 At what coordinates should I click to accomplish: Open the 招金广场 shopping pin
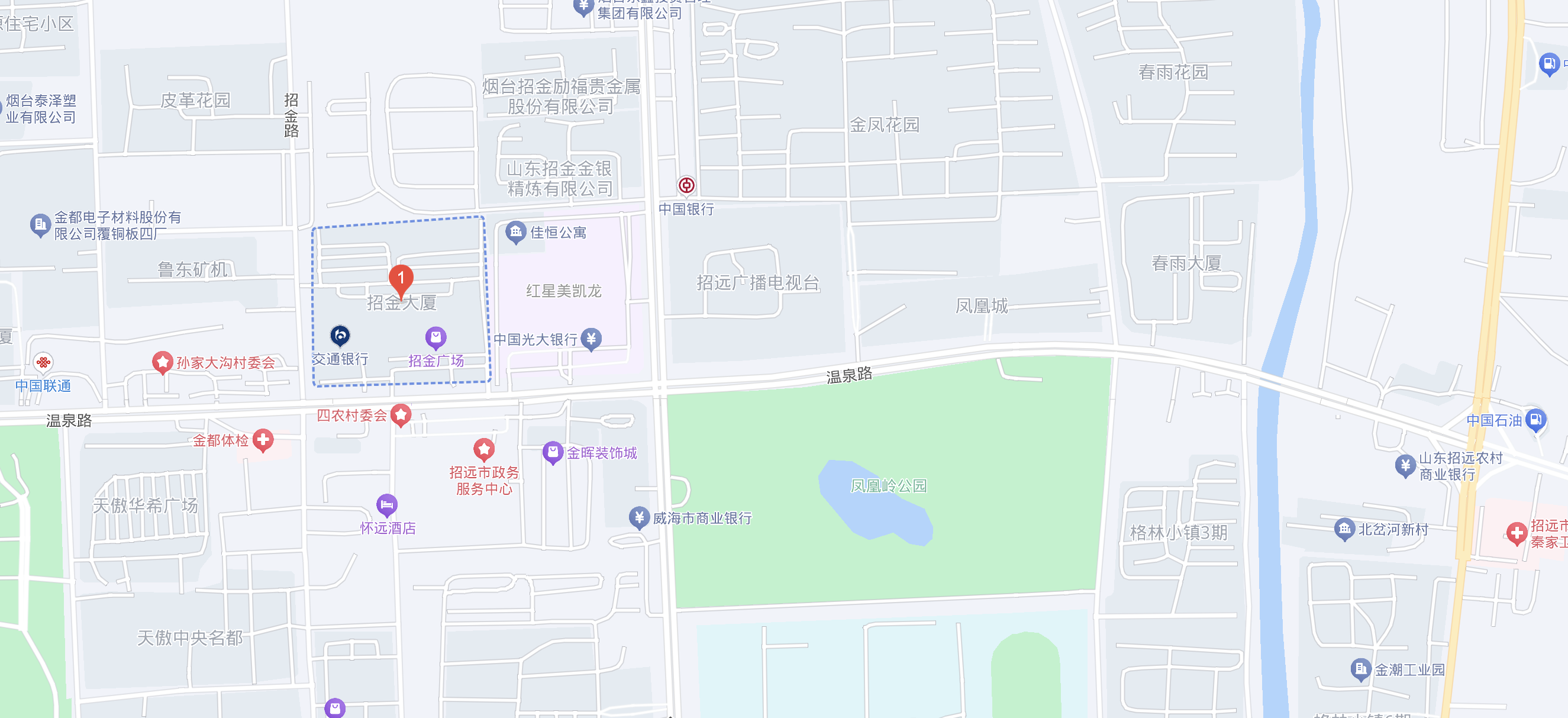[435, 337]
